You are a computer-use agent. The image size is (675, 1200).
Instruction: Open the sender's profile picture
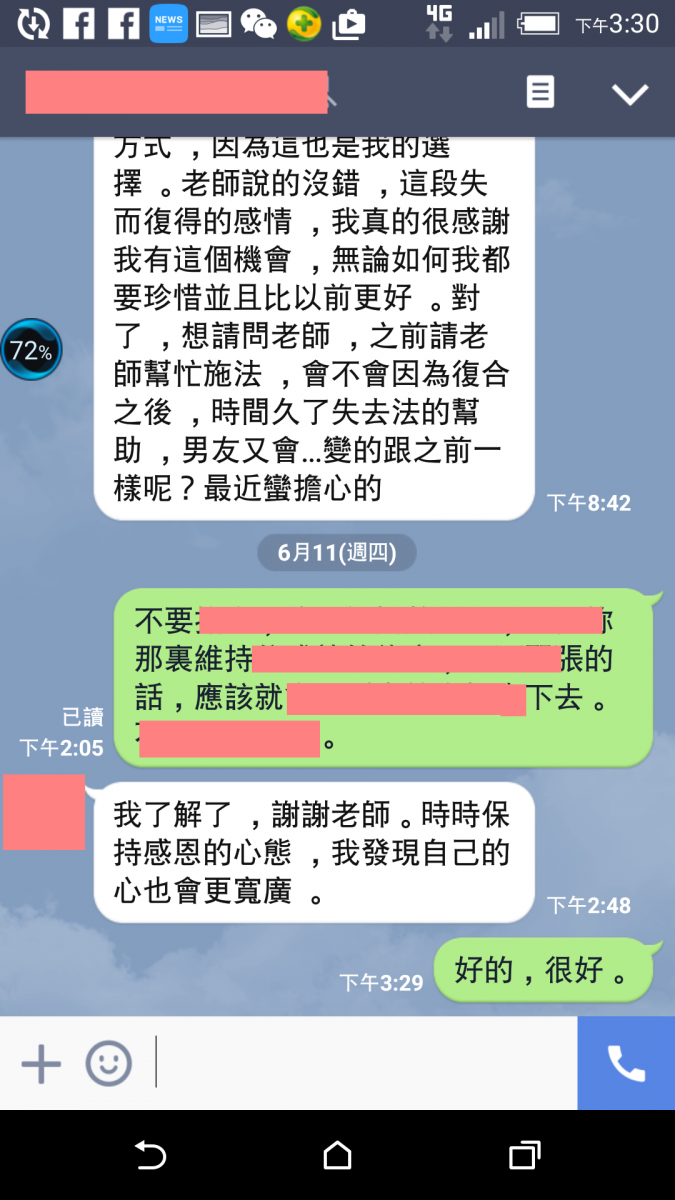click(44, 811)
